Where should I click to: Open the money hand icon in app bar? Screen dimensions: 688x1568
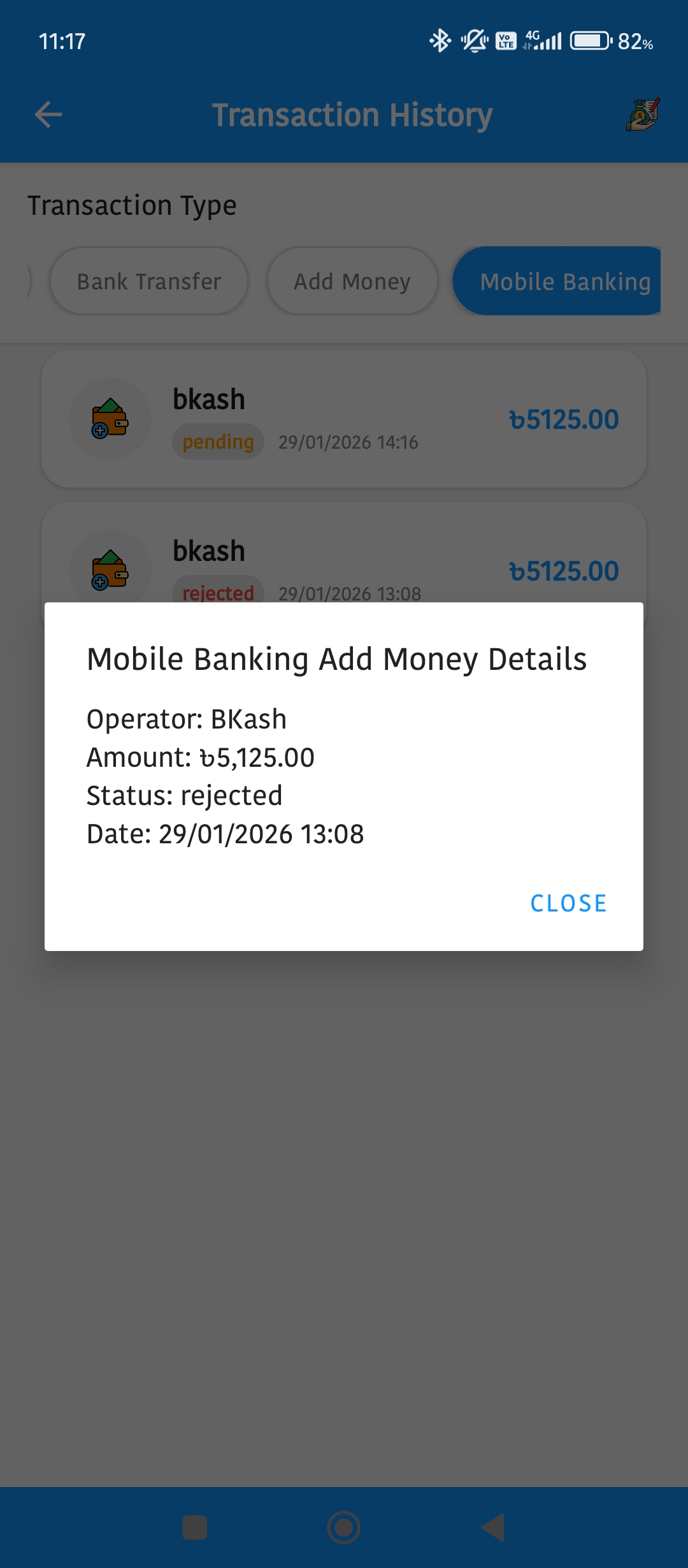click(x=643, y=115)
